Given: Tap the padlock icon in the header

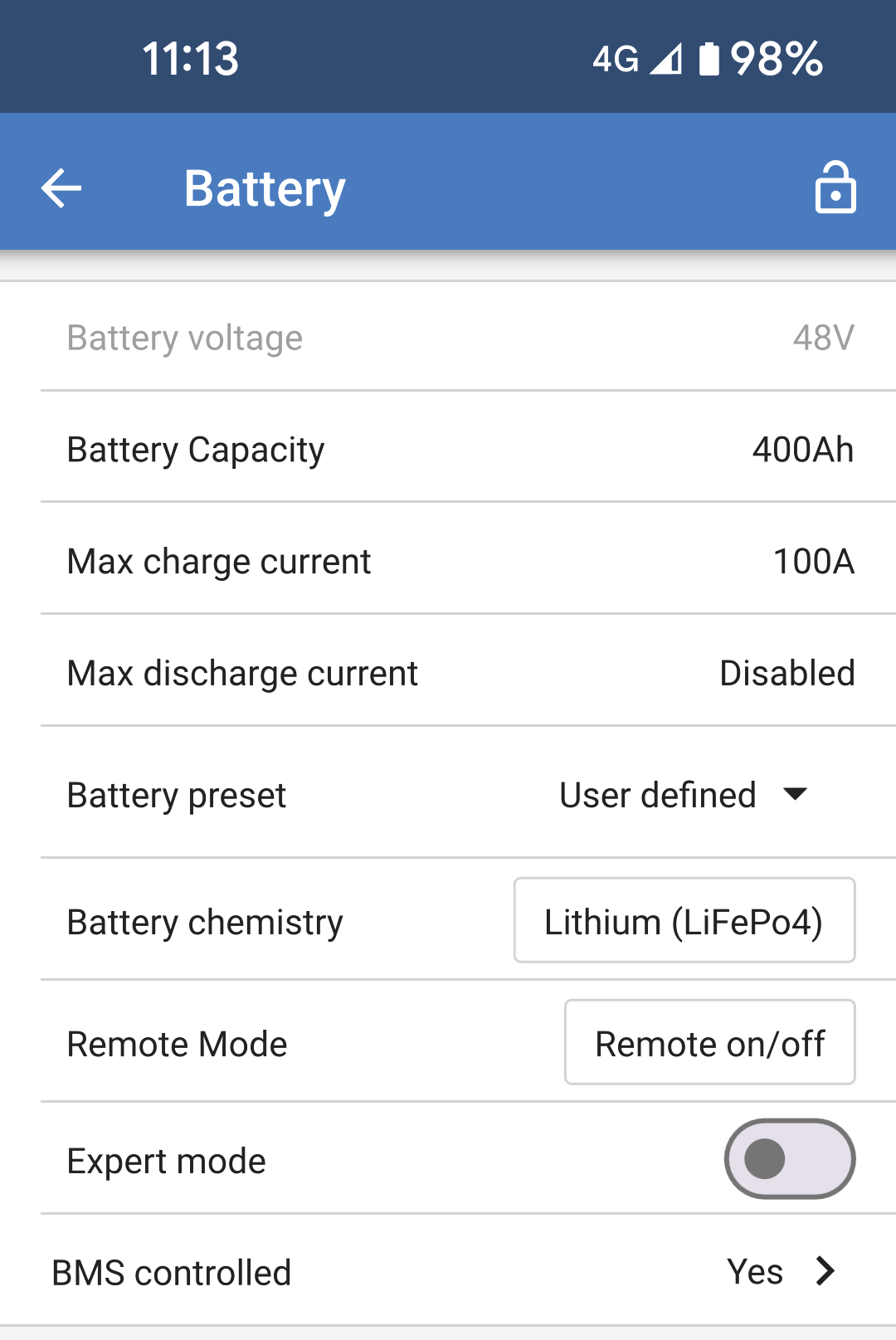Looking at the screenshot, I should pyautogui.click(x=835, y=188).
